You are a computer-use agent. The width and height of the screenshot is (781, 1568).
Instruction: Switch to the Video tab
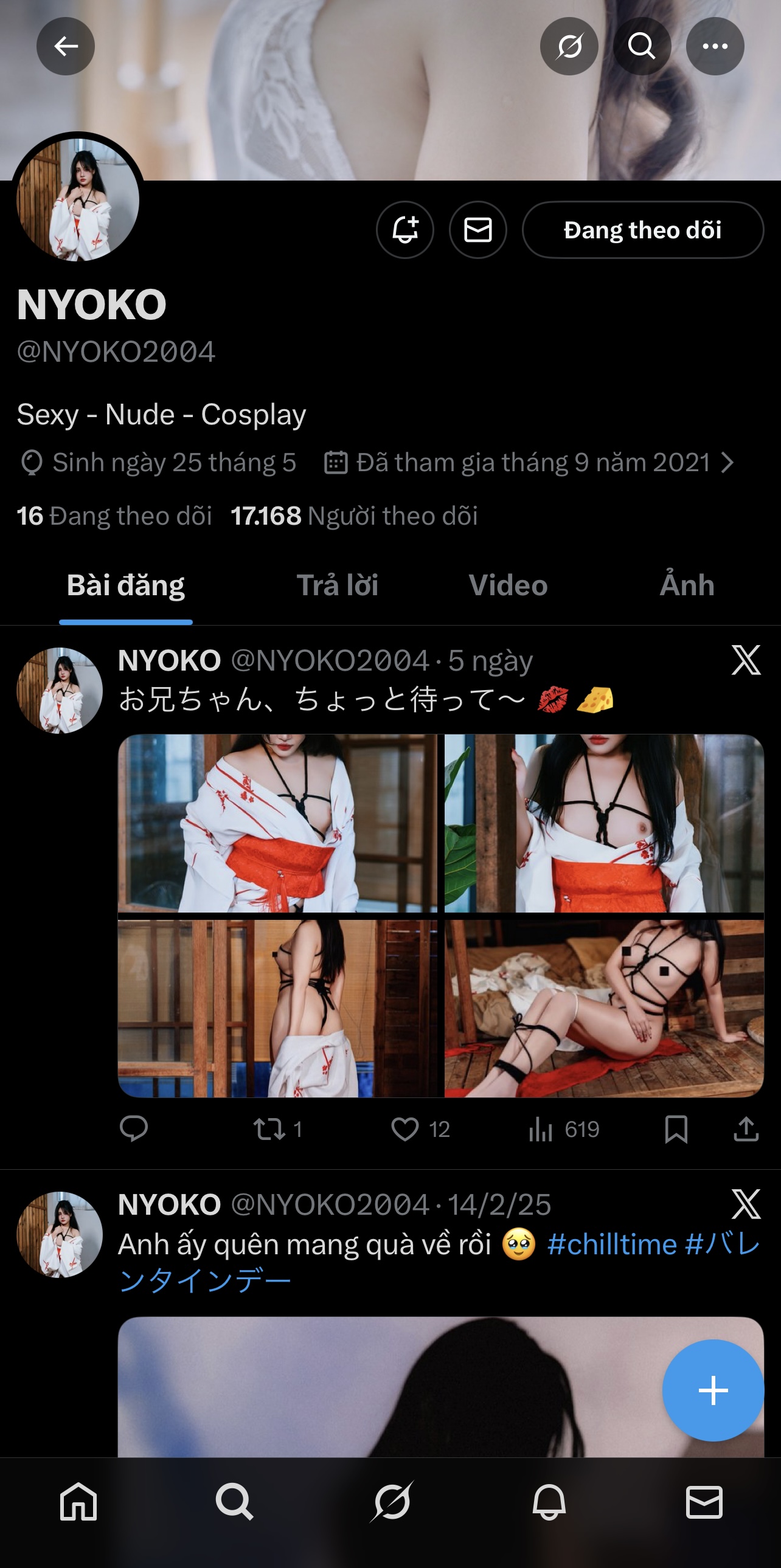click(x=508, y=585)
